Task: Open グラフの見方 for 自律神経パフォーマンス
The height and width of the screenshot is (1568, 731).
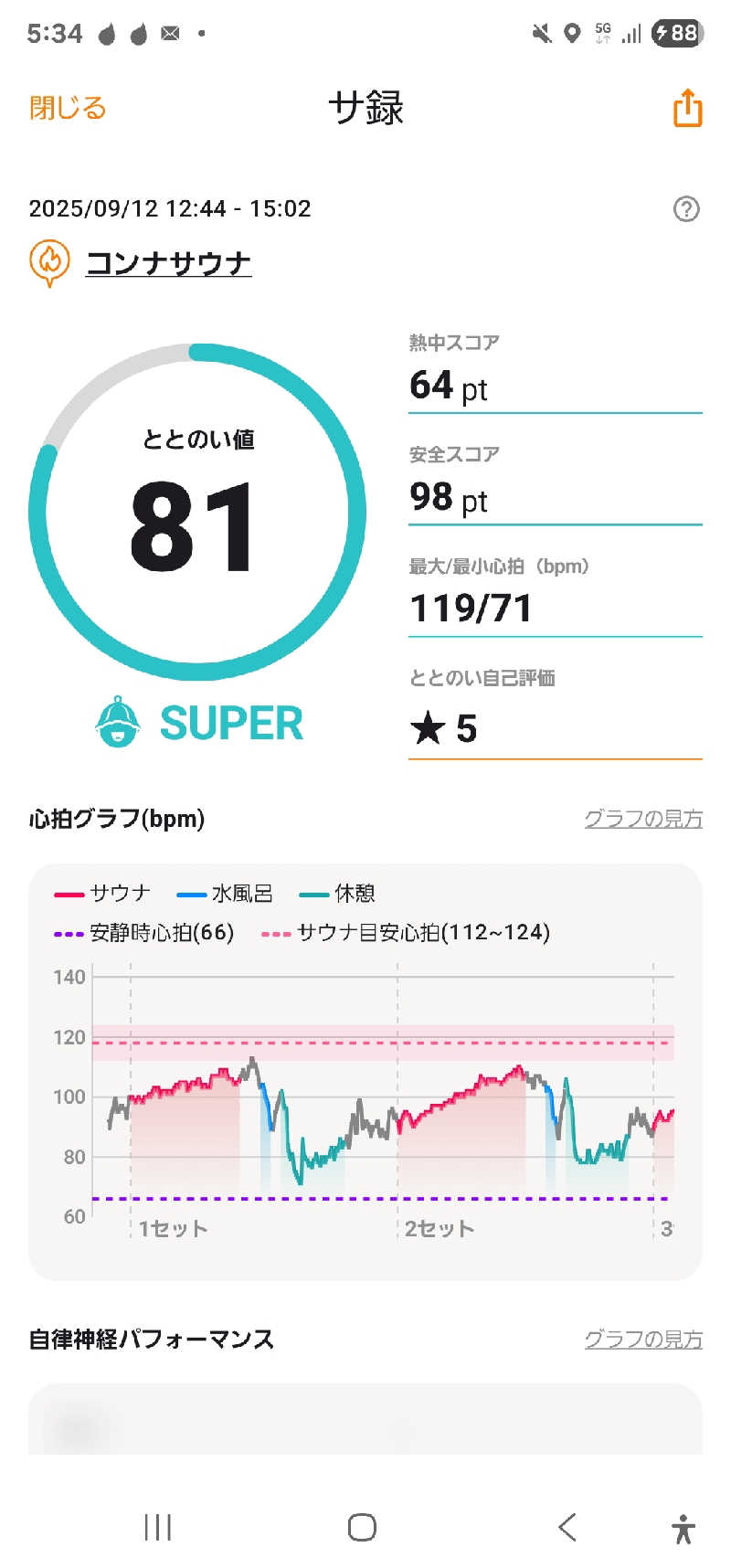Action: click(x=643, y=1340)
